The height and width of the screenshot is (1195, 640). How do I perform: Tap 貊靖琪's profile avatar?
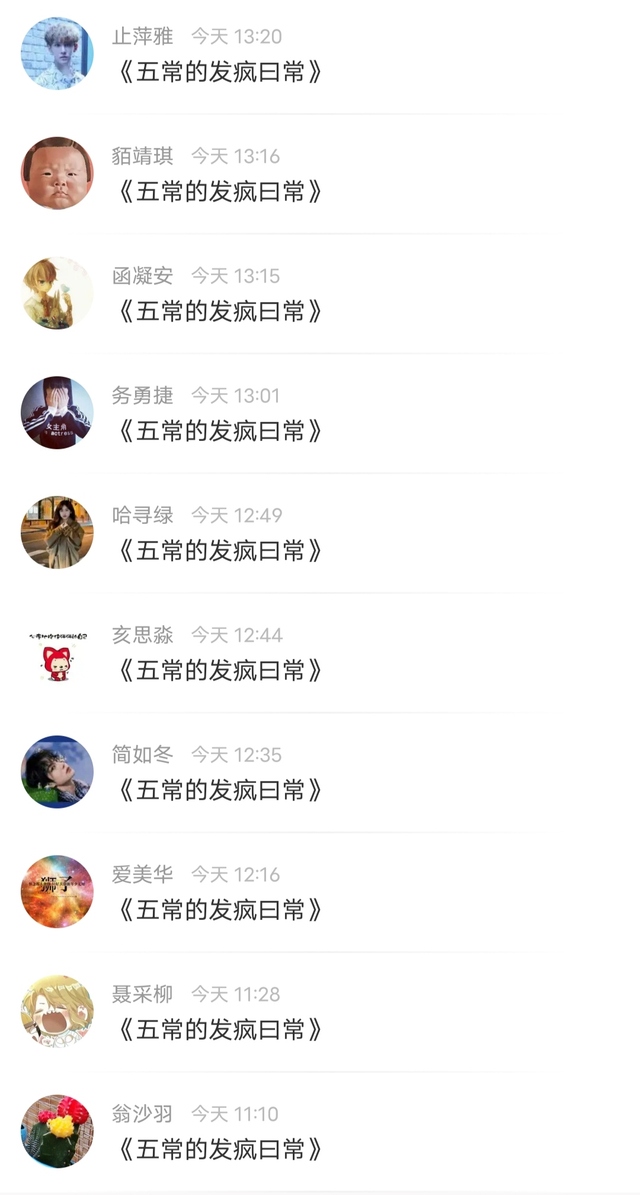point(57,173)
